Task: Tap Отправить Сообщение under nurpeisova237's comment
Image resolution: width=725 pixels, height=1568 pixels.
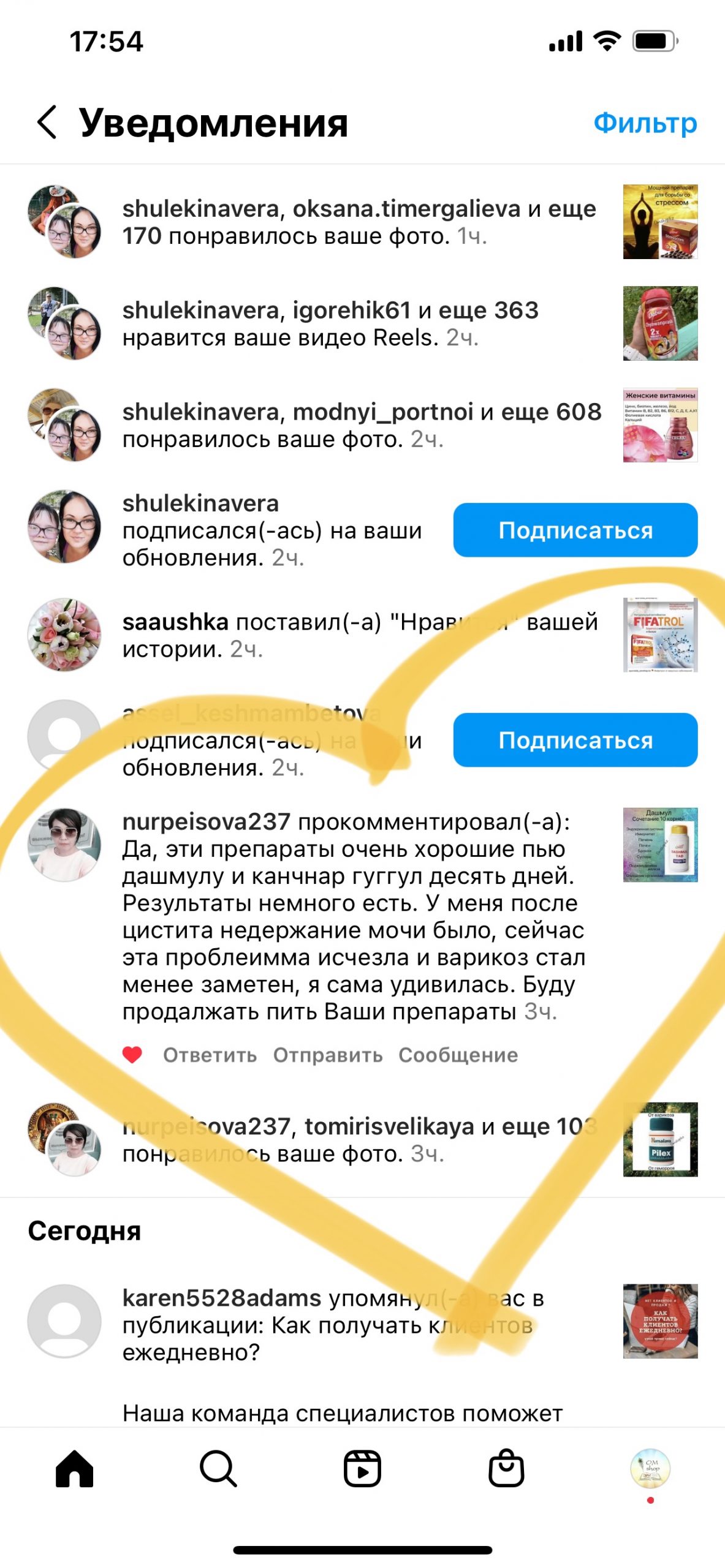Action: click(x=395, y=1055)
